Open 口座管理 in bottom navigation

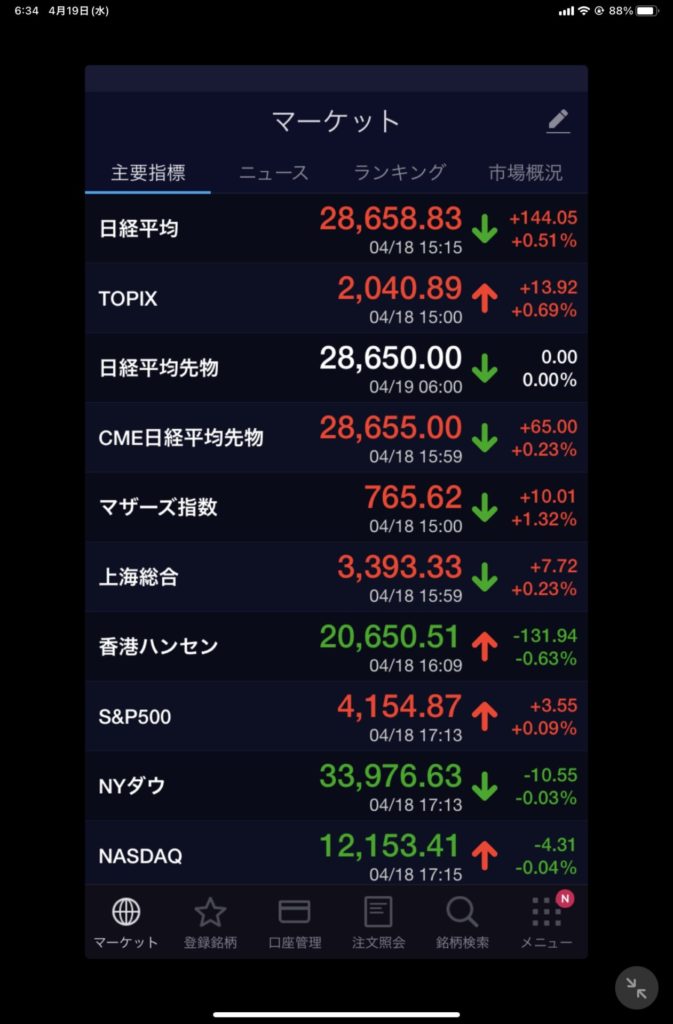point(294,923)
